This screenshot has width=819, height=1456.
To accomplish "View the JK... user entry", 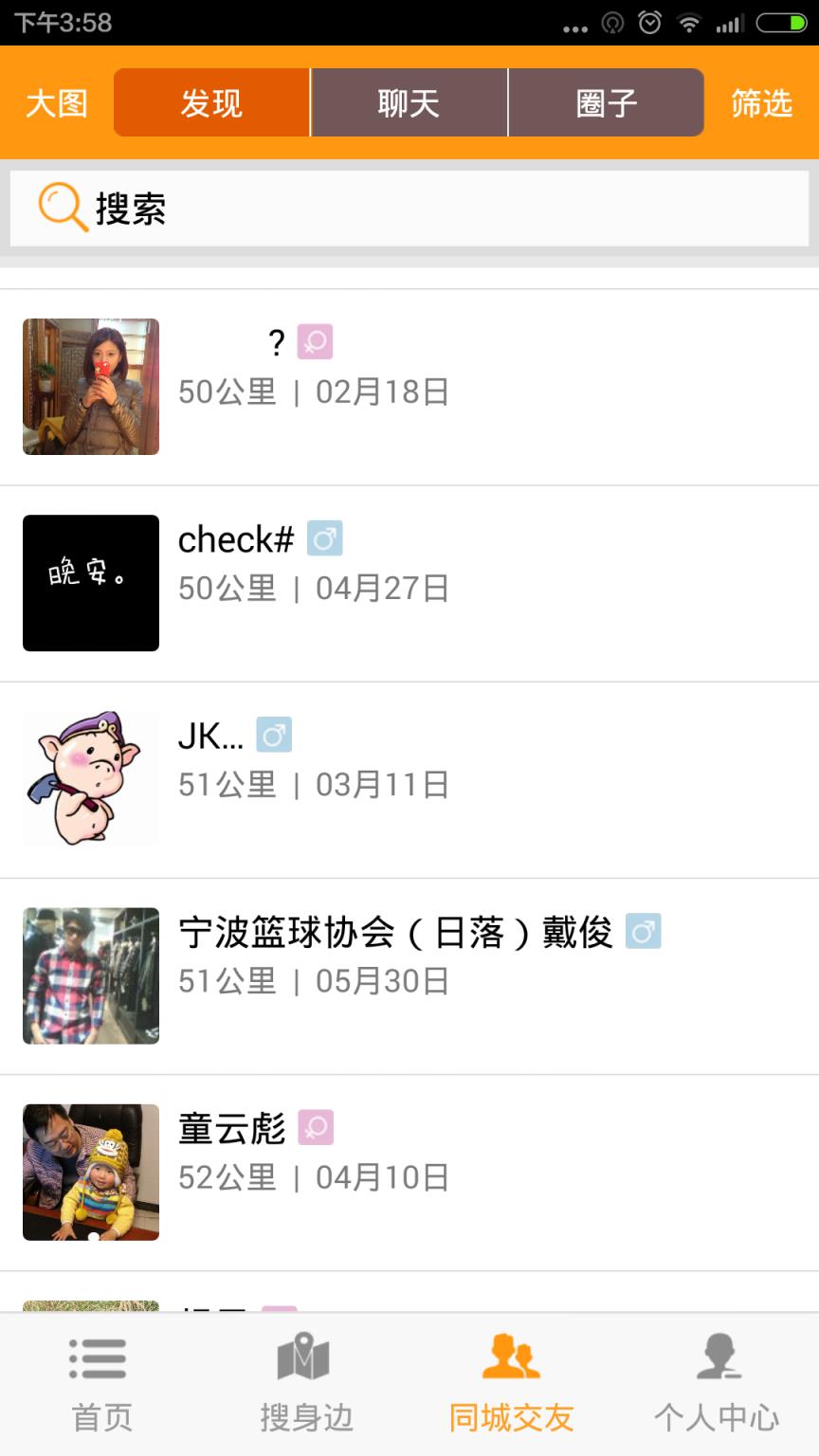I will [409, 779].
